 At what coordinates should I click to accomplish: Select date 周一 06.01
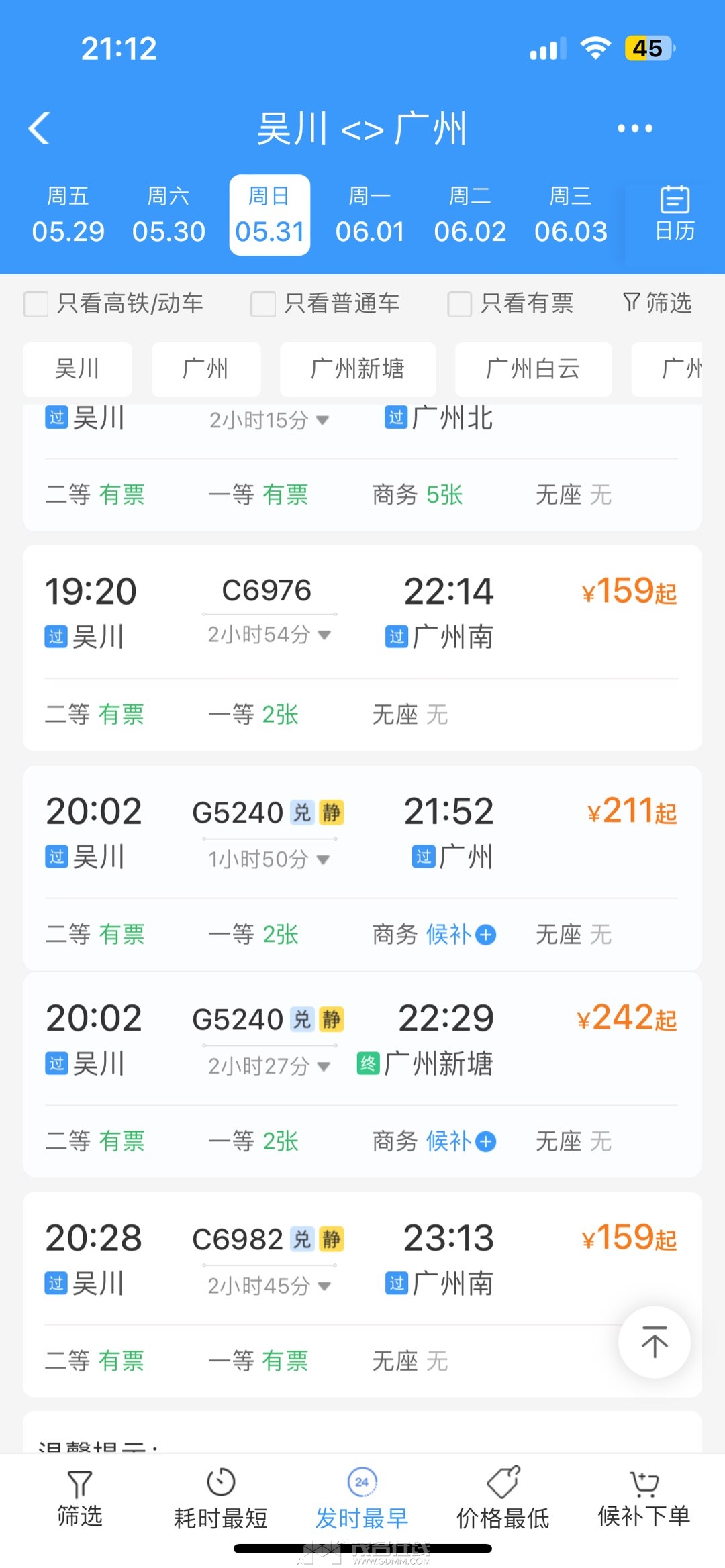370,215
